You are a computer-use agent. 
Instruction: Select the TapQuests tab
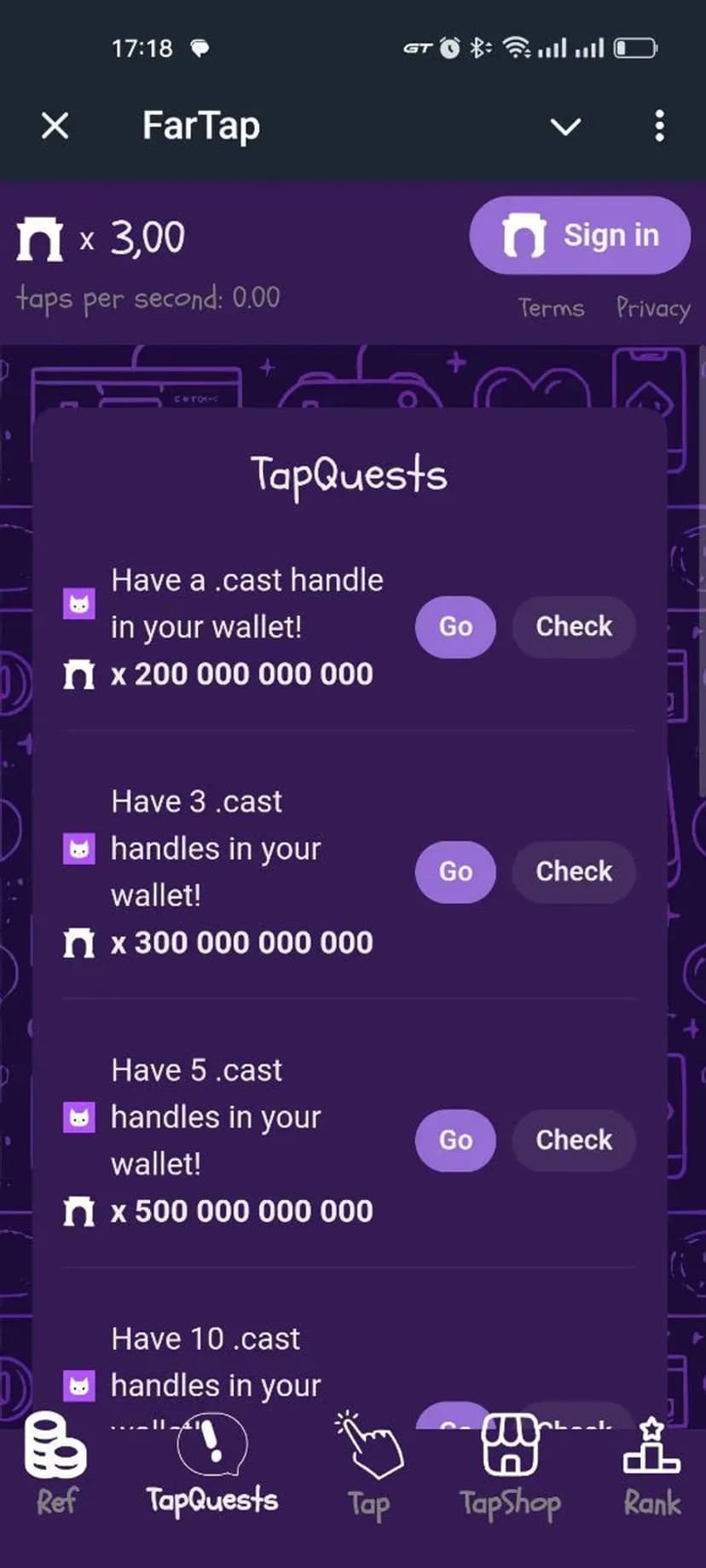211,1466
